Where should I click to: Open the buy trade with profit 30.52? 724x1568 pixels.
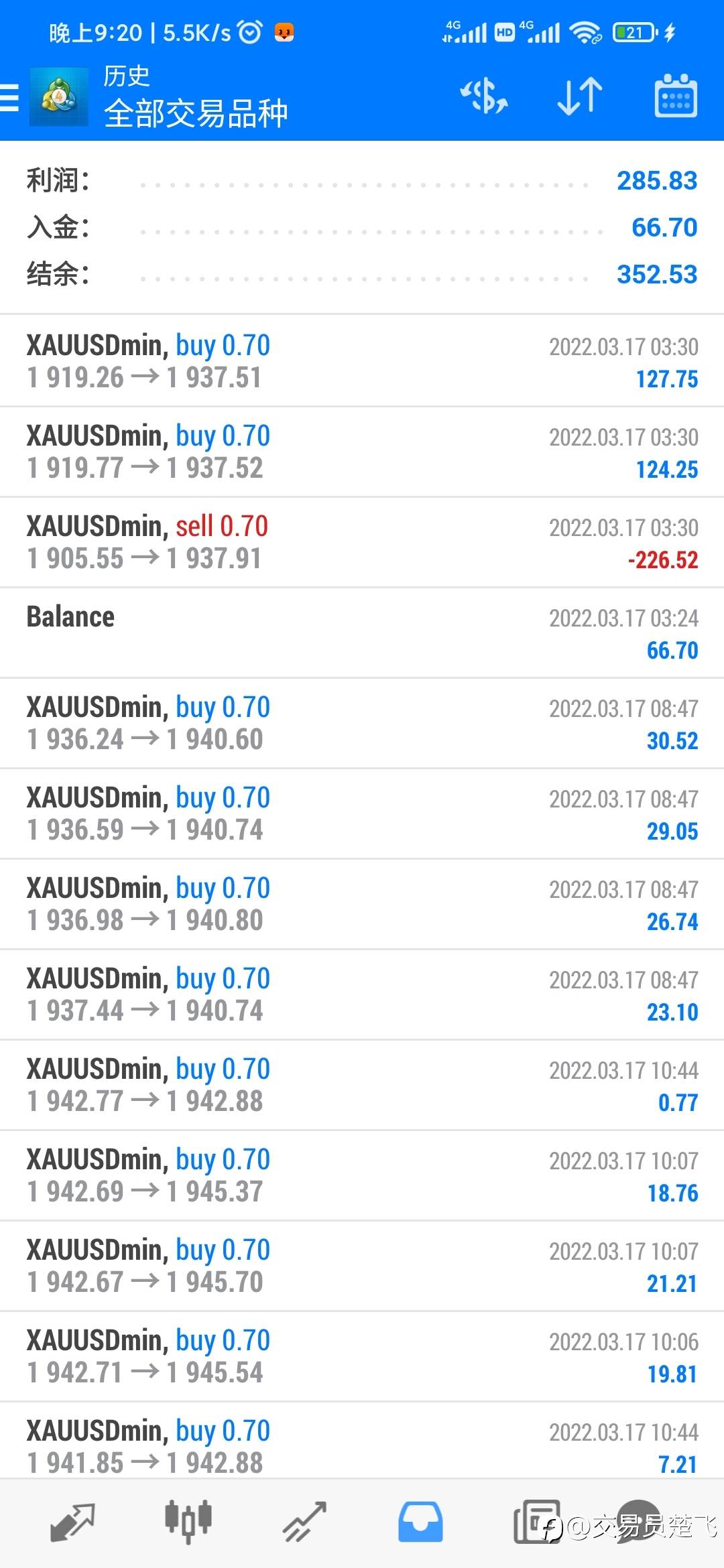[362, 723]
